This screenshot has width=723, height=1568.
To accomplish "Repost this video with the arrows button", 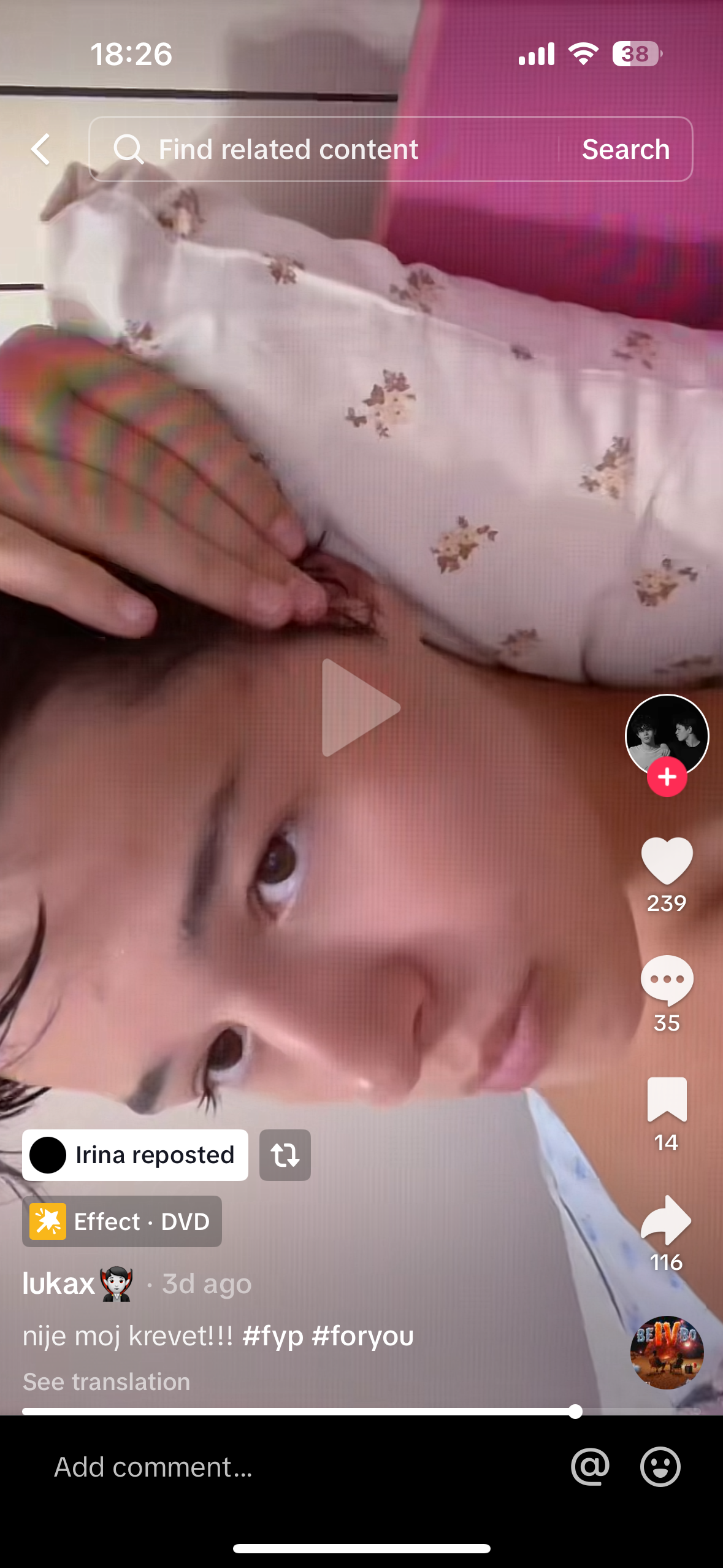I will [x=285, y=1155].
